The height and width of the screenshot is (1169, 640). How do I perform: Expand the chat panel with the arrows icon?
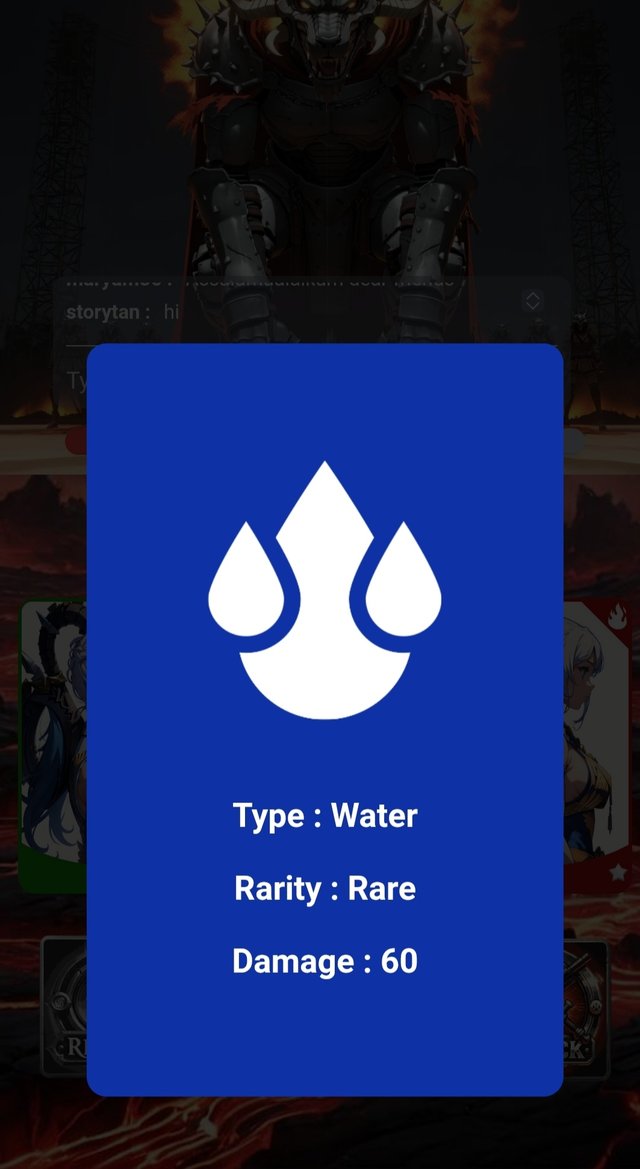[533, 301]
